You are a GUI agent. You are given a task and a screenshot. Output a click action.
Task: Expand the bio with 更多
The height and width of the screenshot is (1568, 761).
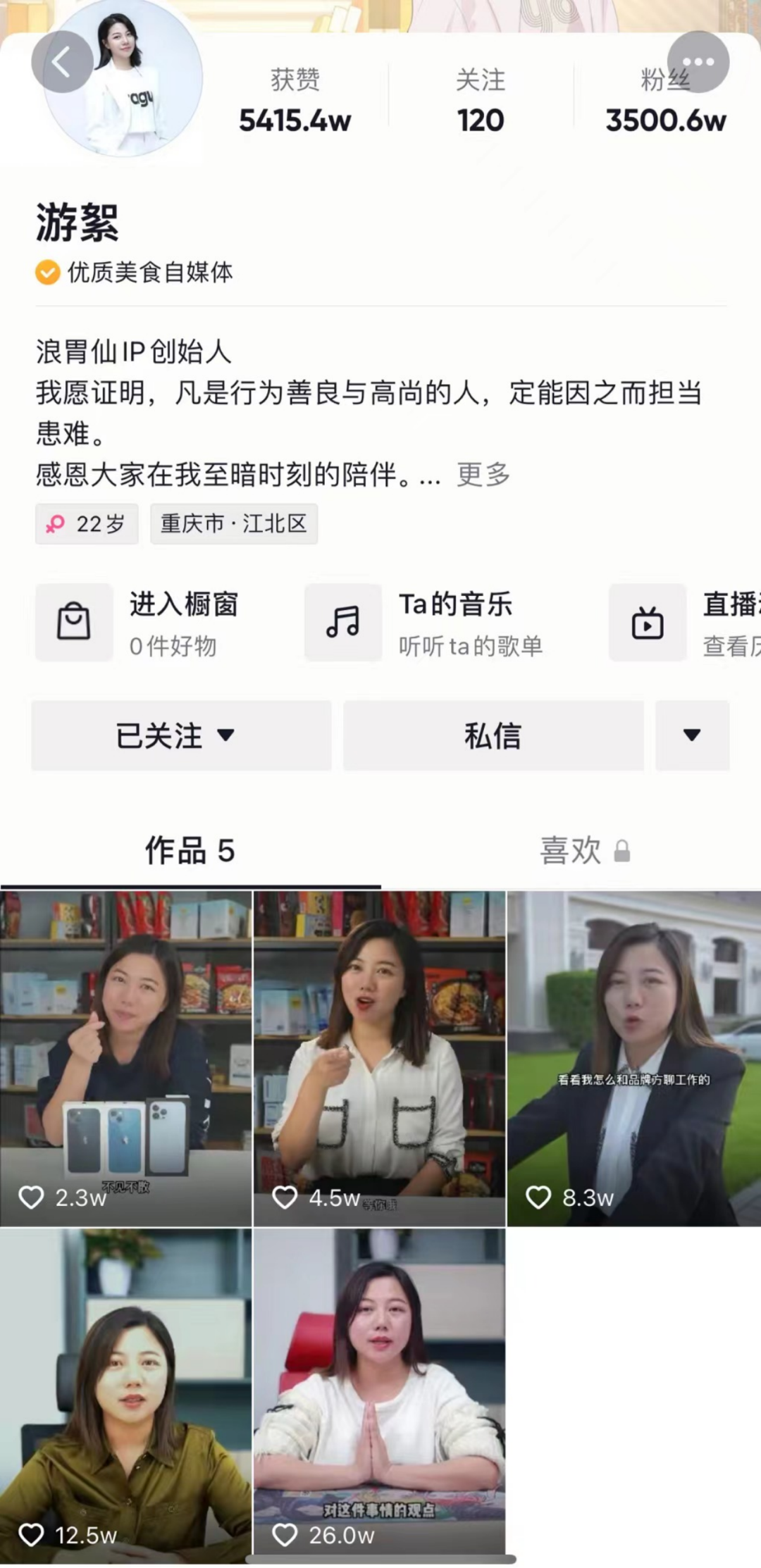coord(483,474)
